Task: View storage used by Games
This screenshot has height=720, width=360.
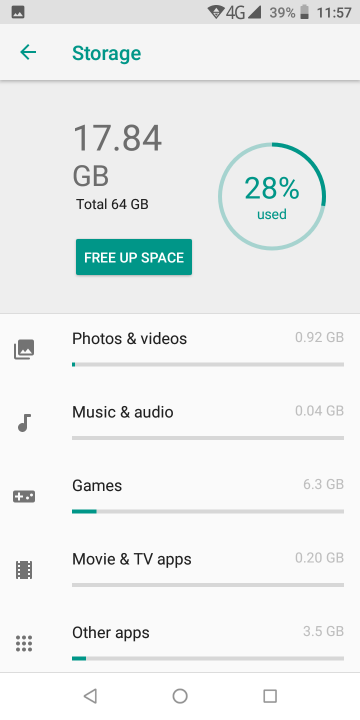Action: point(180,498)
